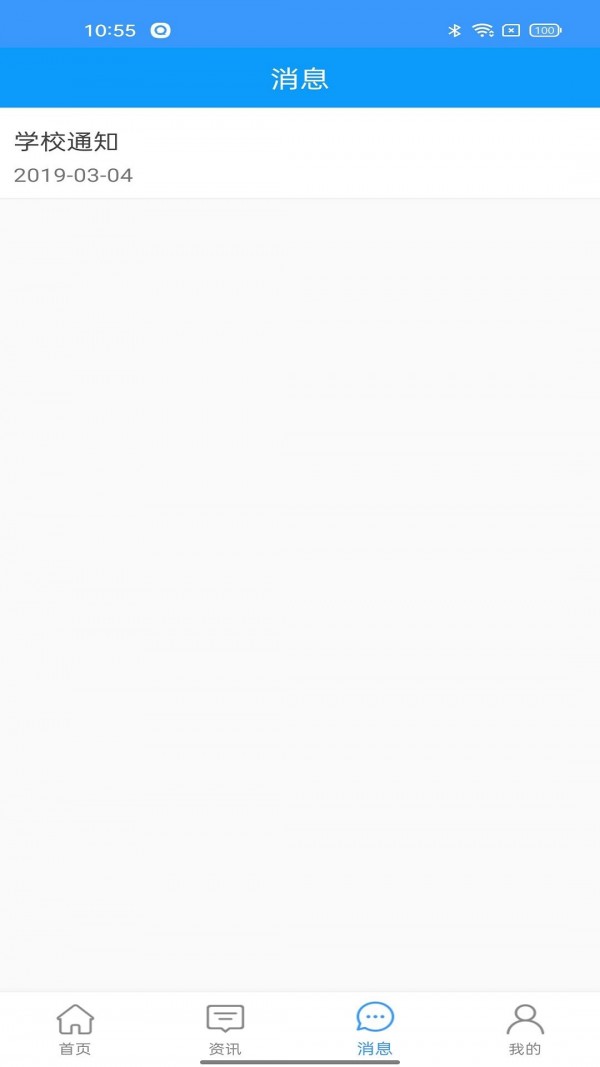
Task: Go to the 资讯 tab
Action: coord(225,1029)
